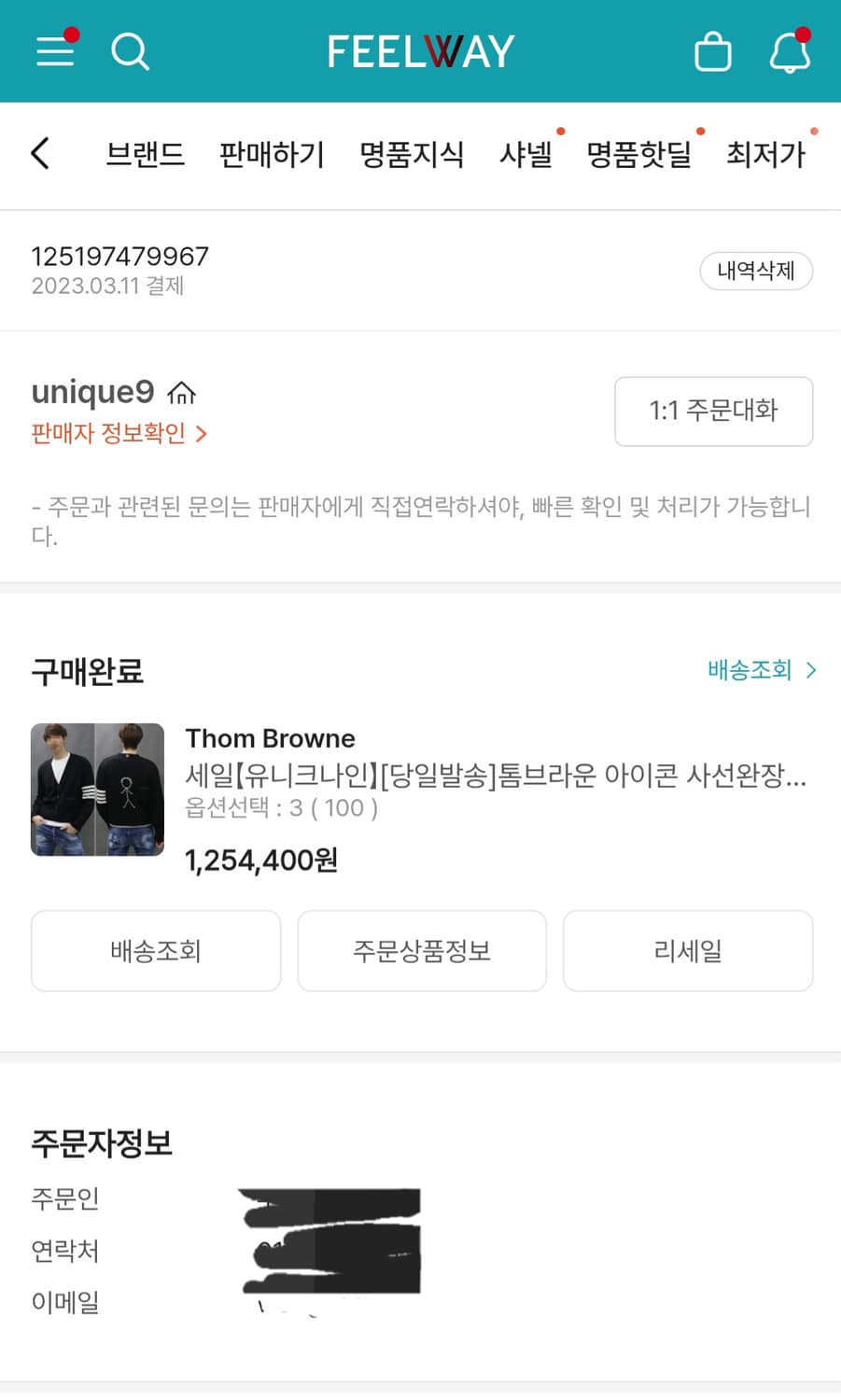Click the 주문상품정보 button
The image size is (841, 1400).
[x=421, y=950]
